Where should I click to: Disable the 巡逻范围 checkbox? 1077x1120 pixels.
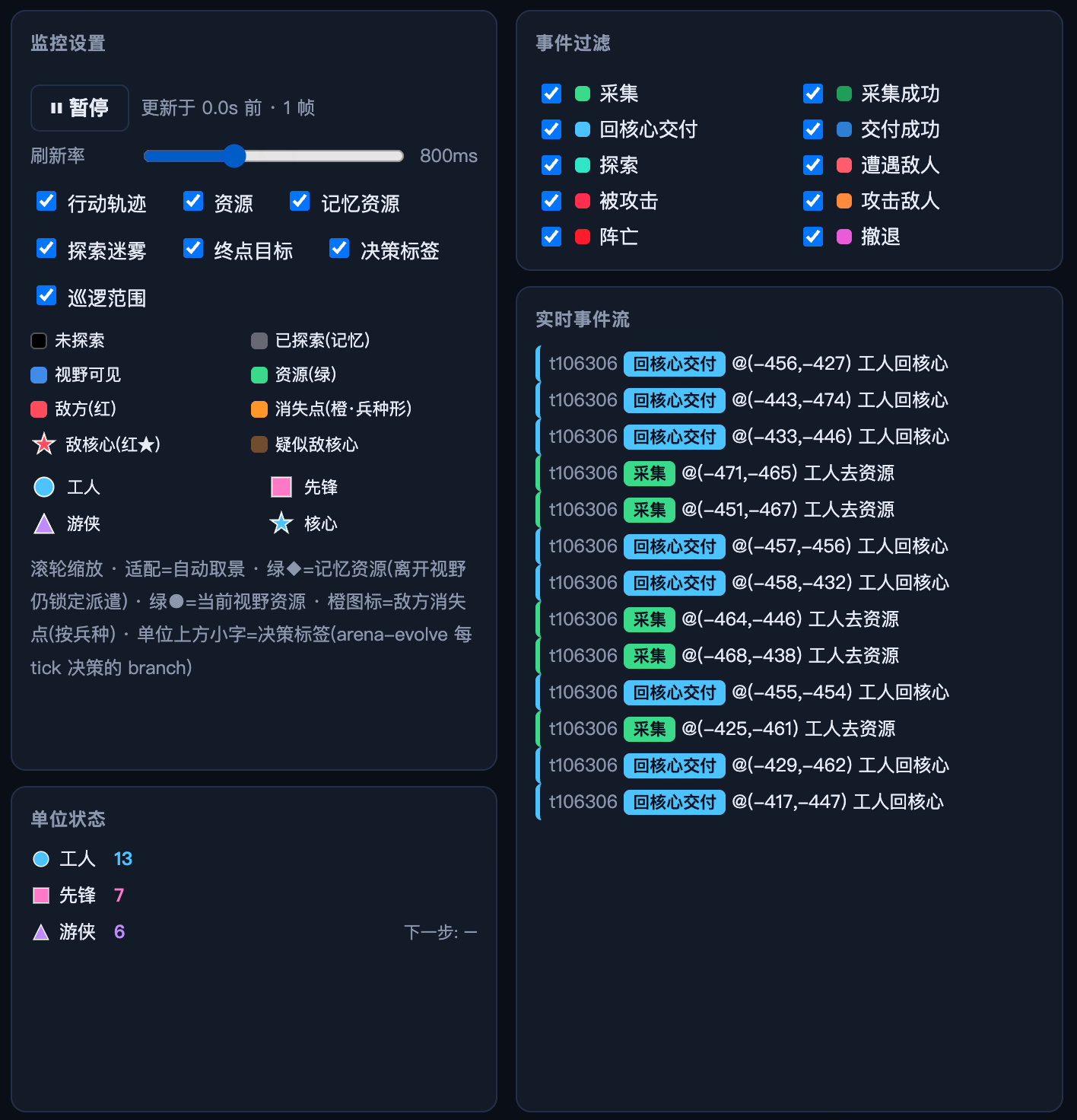click(46, 295)
